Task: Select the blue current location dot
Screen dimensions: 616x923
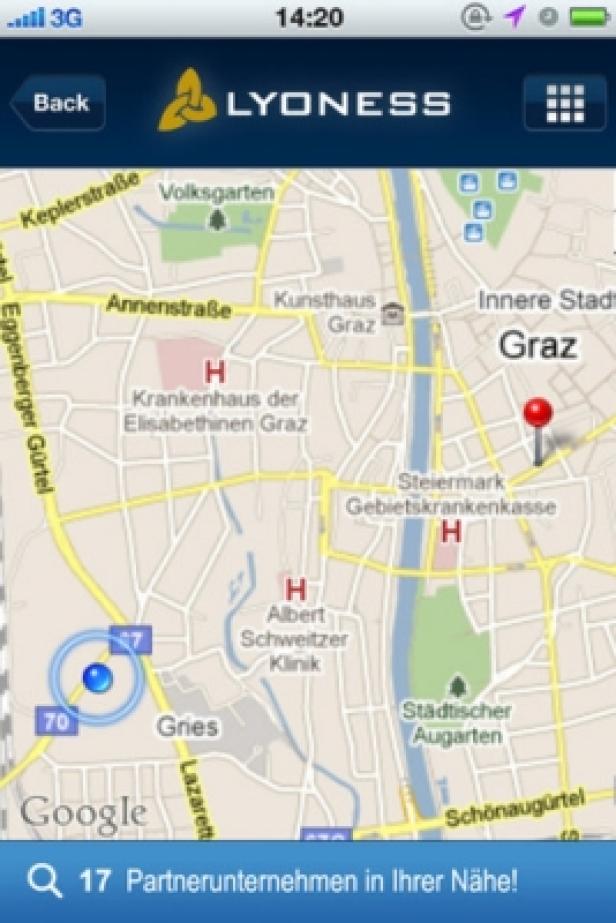Action: pyautogui.click(x=97, y=679)
